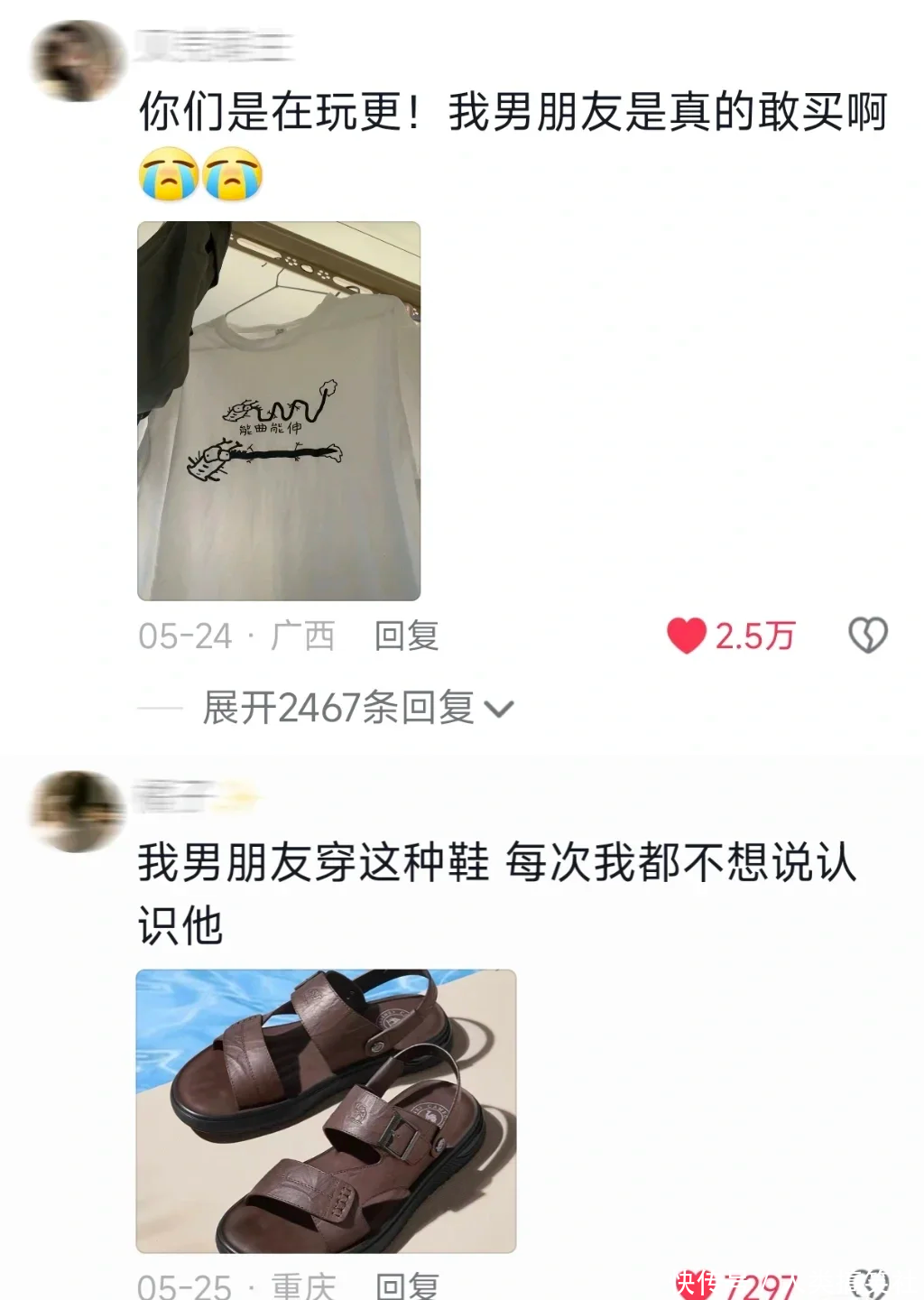Open the brown sandals photo
Image resolution: width=924 pixels, height=1300 pixels.
[326, 1110]
